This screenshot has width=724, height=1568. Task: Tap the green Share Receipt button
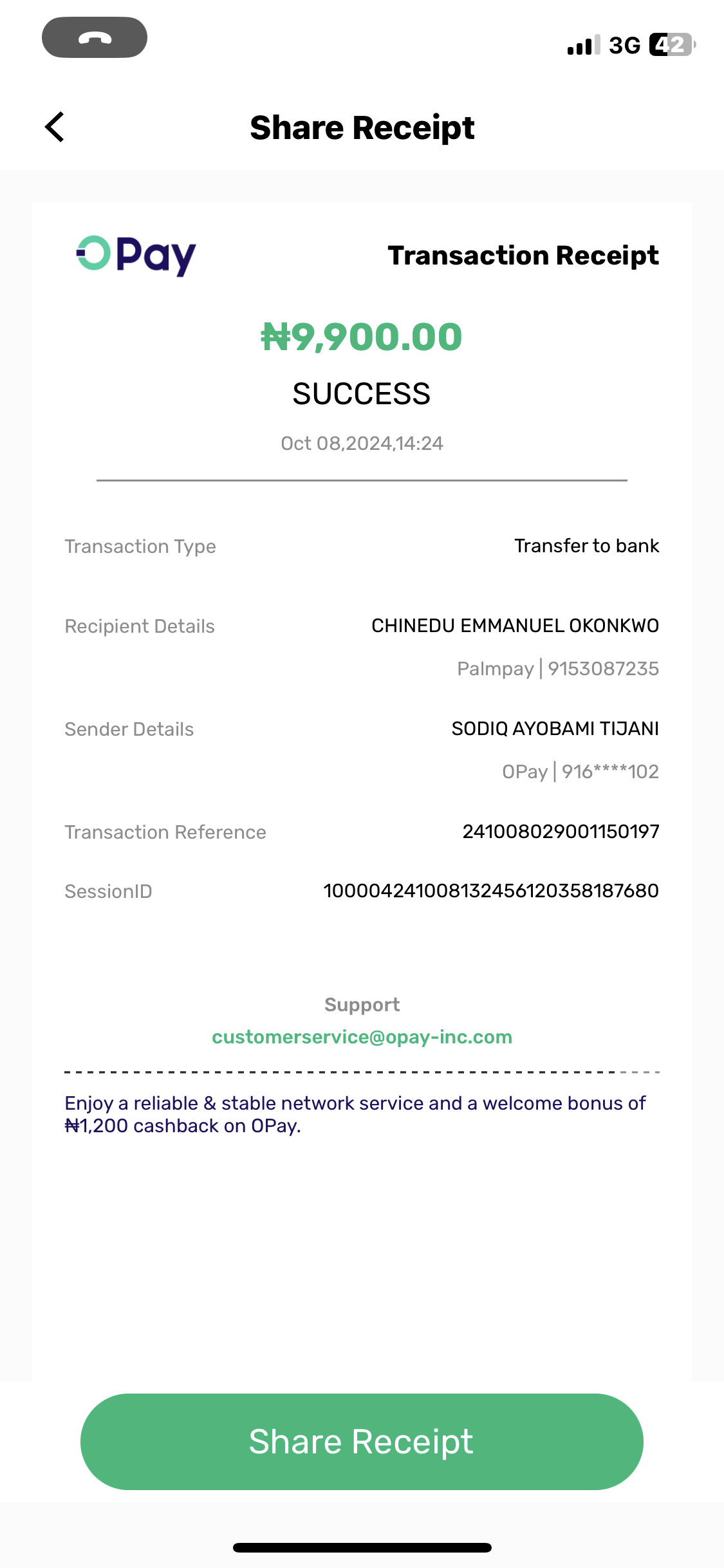coord(362,1441)
